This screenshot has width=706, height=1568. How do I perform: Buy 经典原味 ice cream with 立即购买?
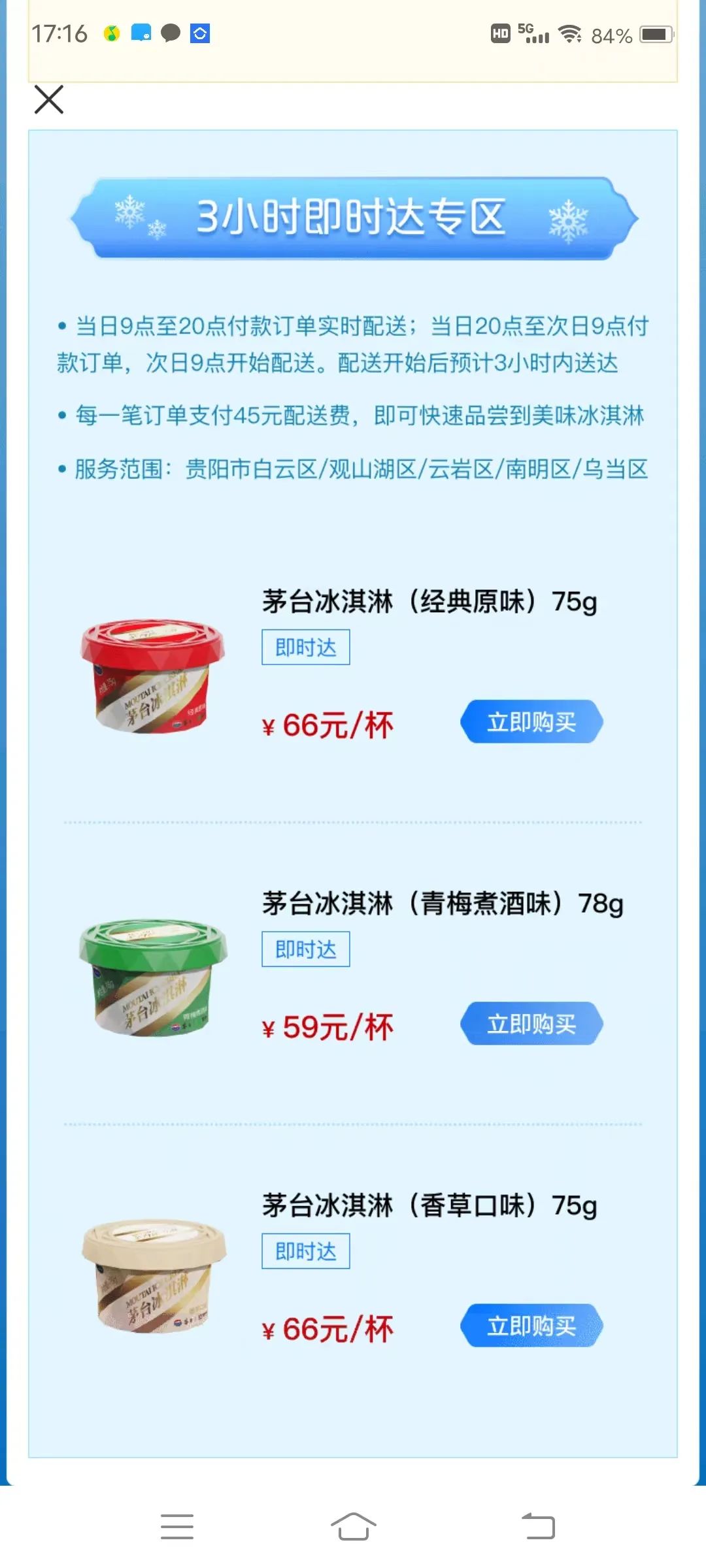tap(531, 722)
